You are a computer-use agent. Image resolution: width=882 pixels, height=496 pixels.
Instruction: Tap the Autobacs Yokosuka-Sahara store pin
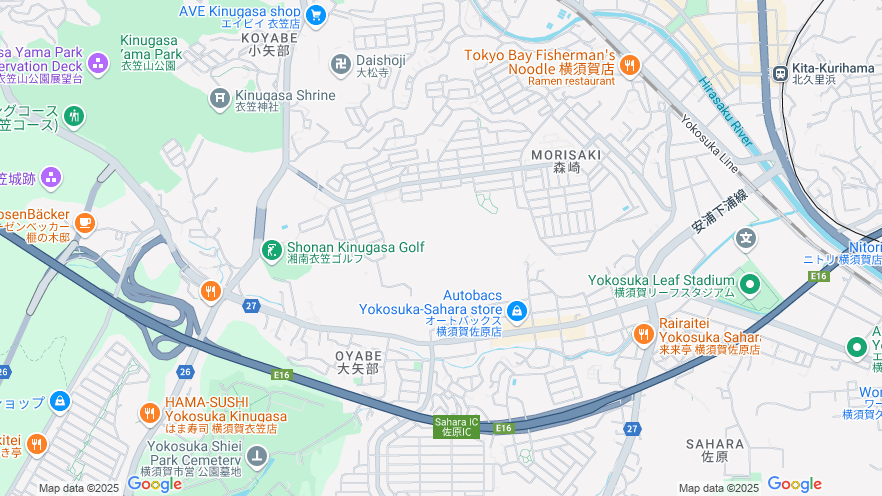coord(517,312)
